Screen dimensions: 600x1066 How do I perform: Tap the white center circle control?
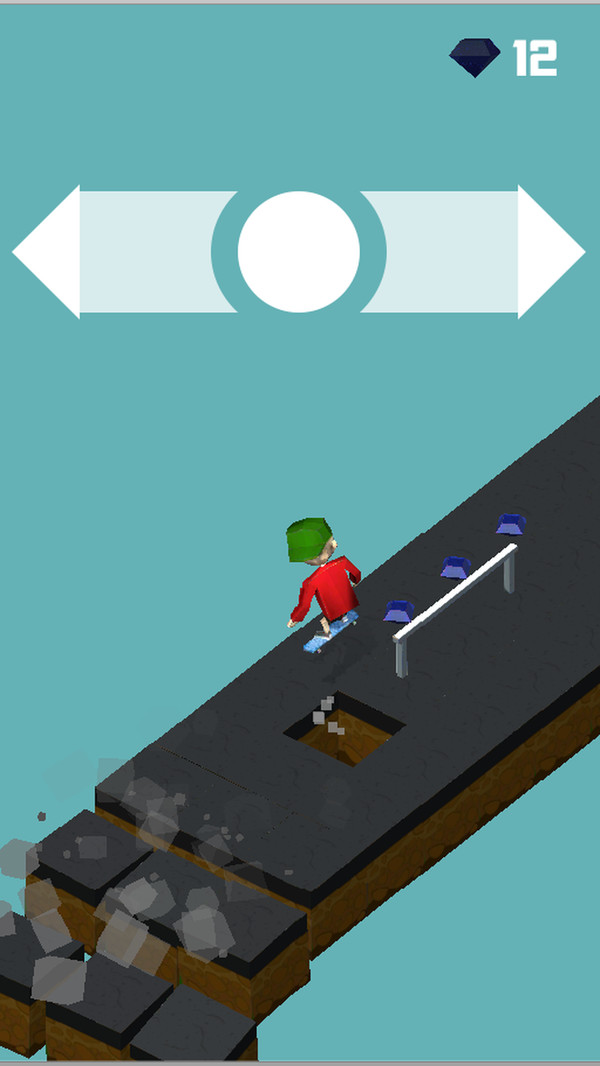point(298,252)
